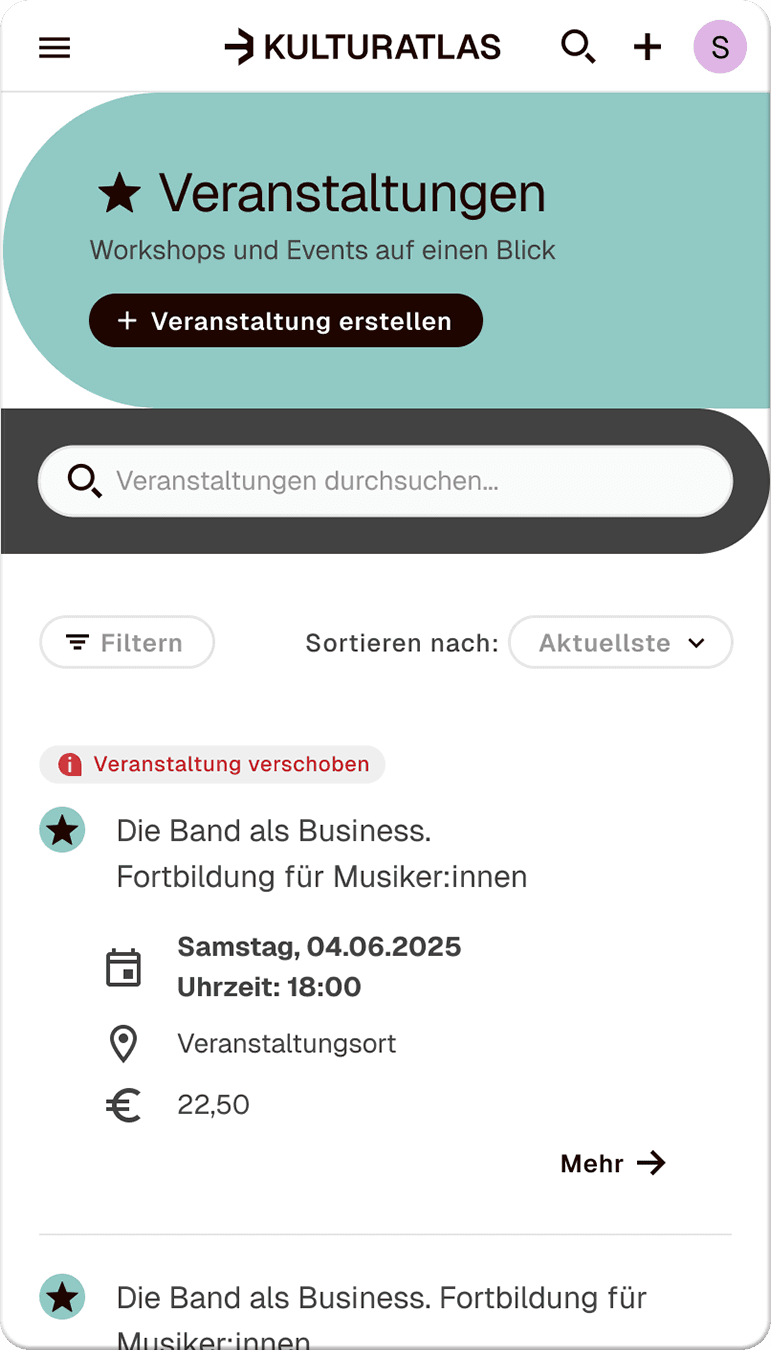Viewport: 771px width, 1350px height.
Task: Click the info icon on the verschoben notice
Action: pos(69,764)
